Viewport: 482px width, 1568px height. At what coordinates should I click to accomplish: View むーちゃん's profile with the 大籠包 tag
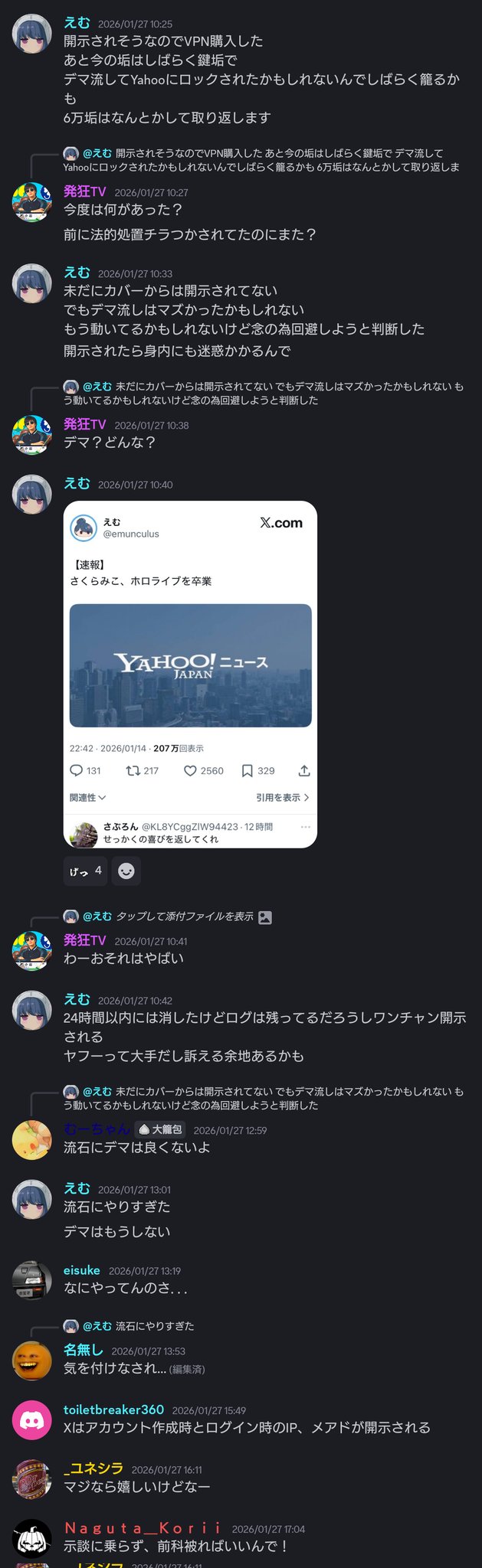97,1129
